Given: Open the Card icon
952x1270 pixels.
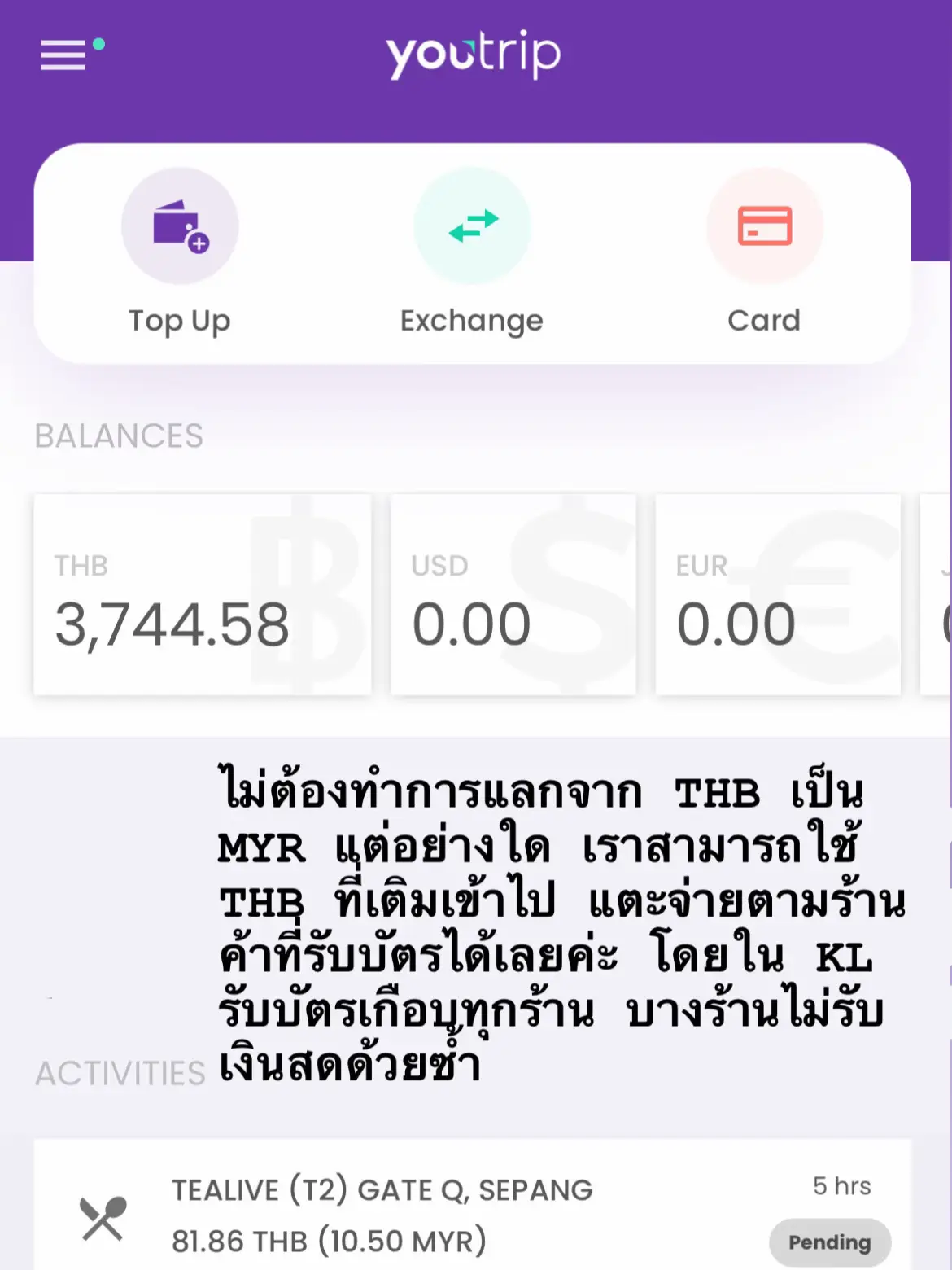Looking at the screenshot, I should click(765, 226).
